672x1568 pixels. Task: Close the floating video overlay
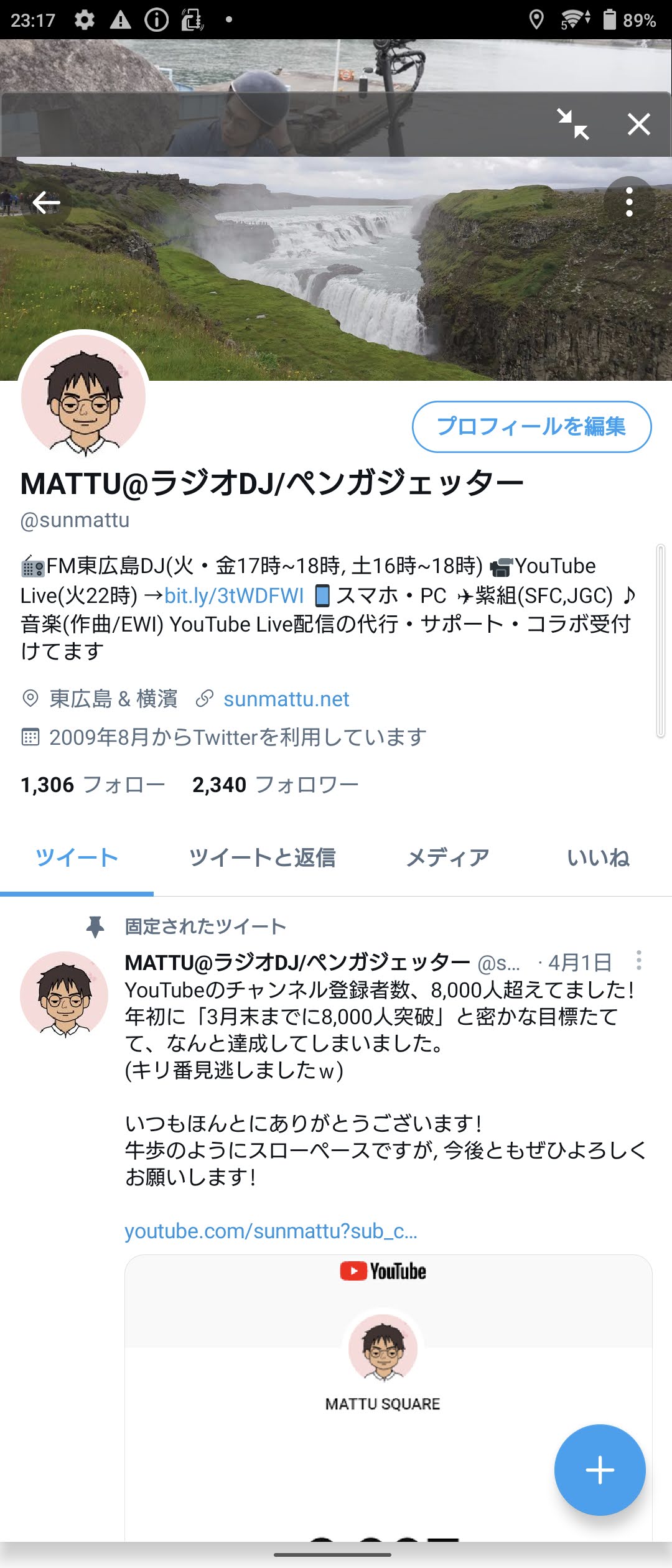pos(638,124)
